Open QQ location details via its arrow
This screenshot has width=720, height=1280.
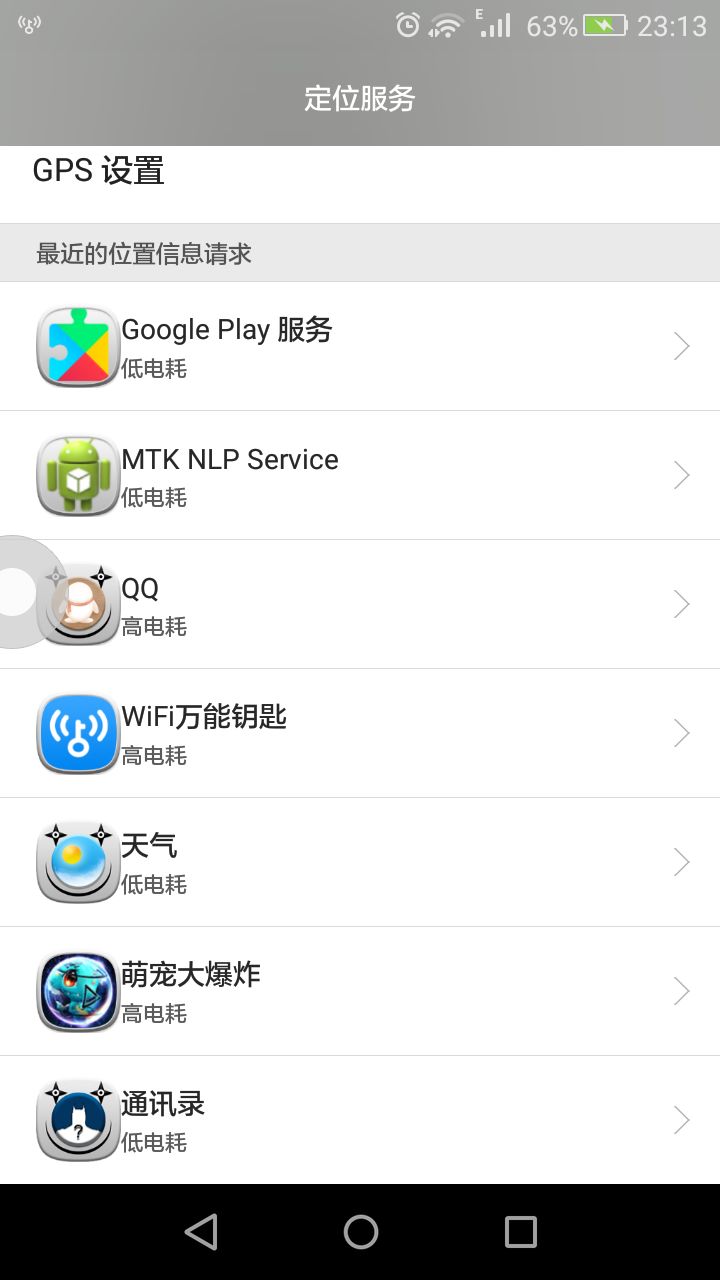pyautogui.click(x=681, y=603)
